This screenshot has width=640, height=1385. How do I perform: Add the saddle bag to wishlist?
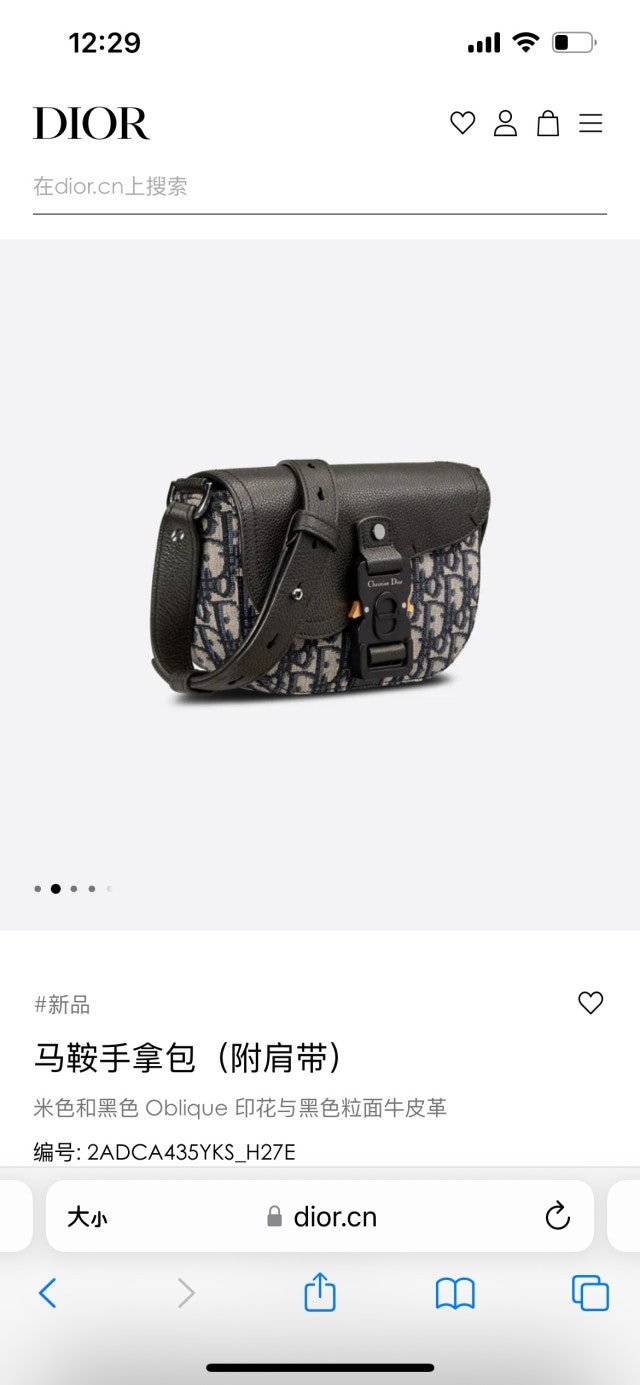[591, 1002]
